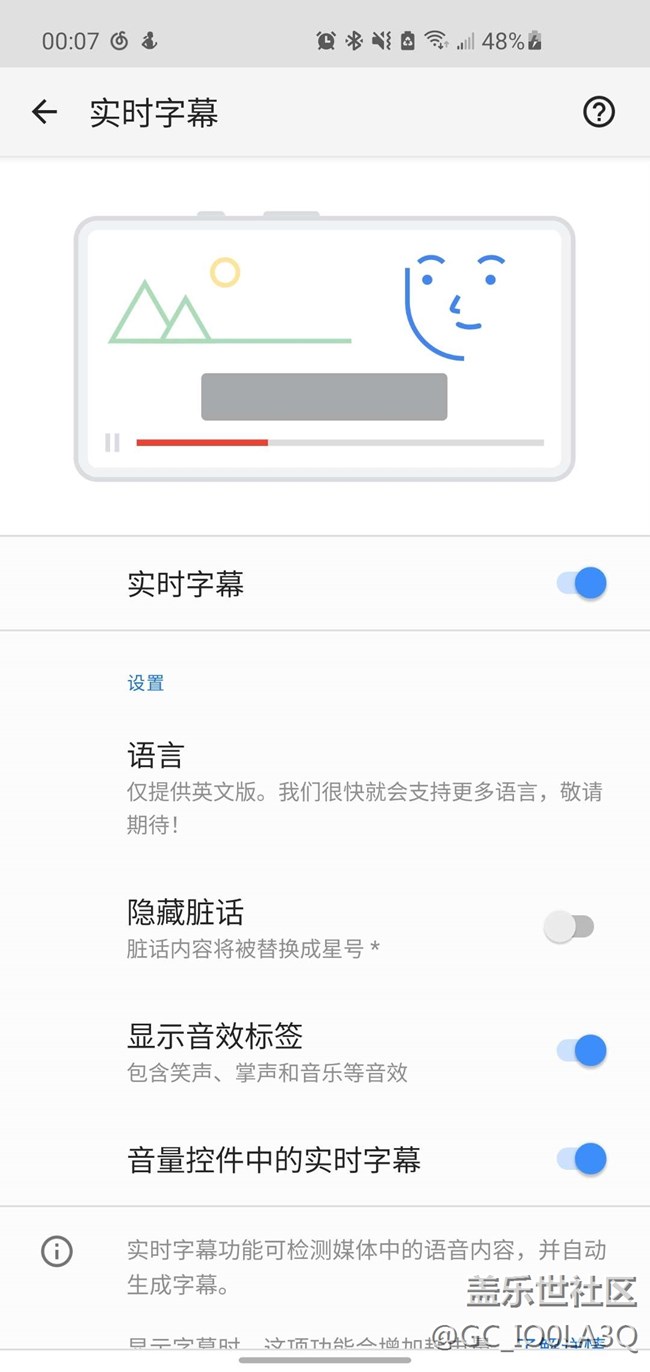This screenshot has width=650, height=1372.
Task: Toggle off 音量控件中的实时字幕
Action: click(582, 1159)
